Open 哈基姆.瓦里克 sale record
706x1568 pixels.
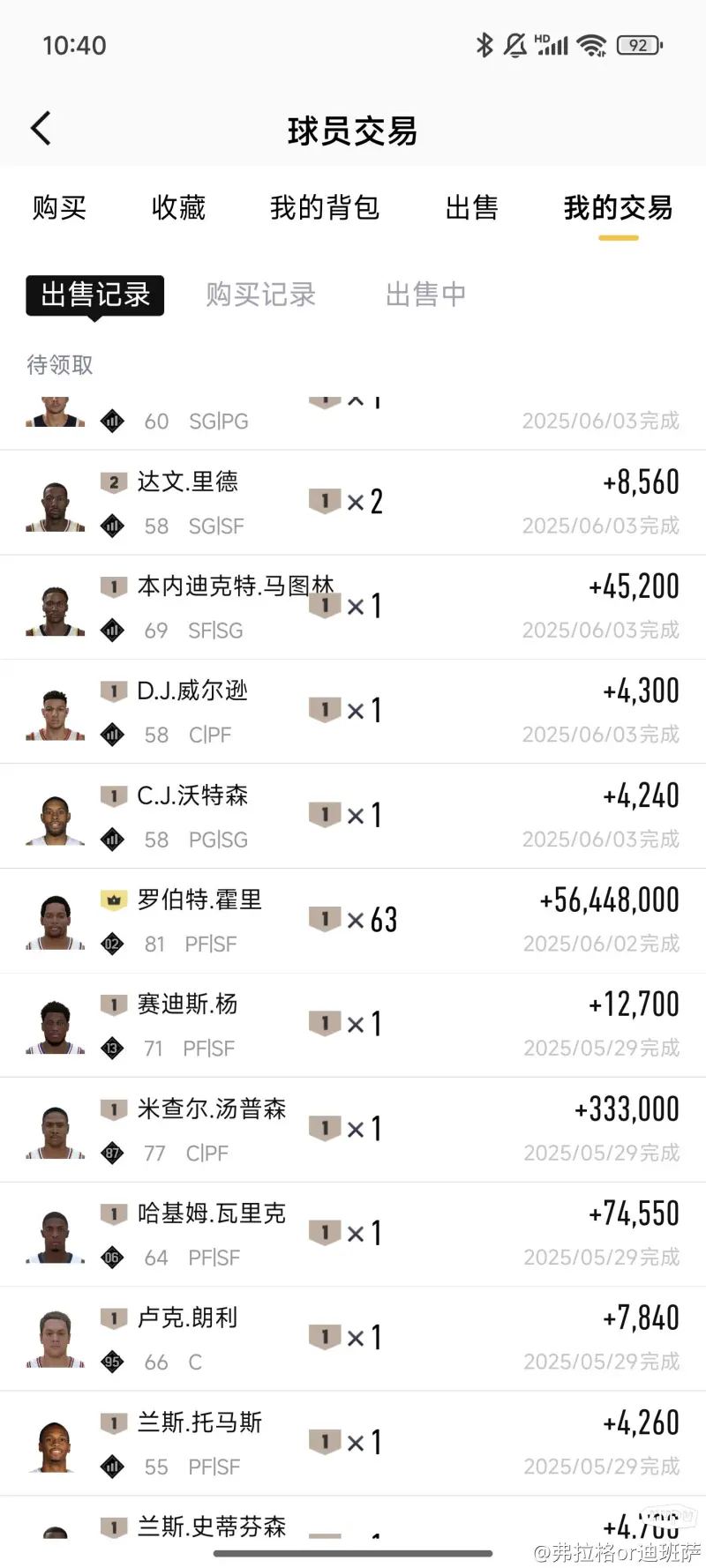(353, 1234)
